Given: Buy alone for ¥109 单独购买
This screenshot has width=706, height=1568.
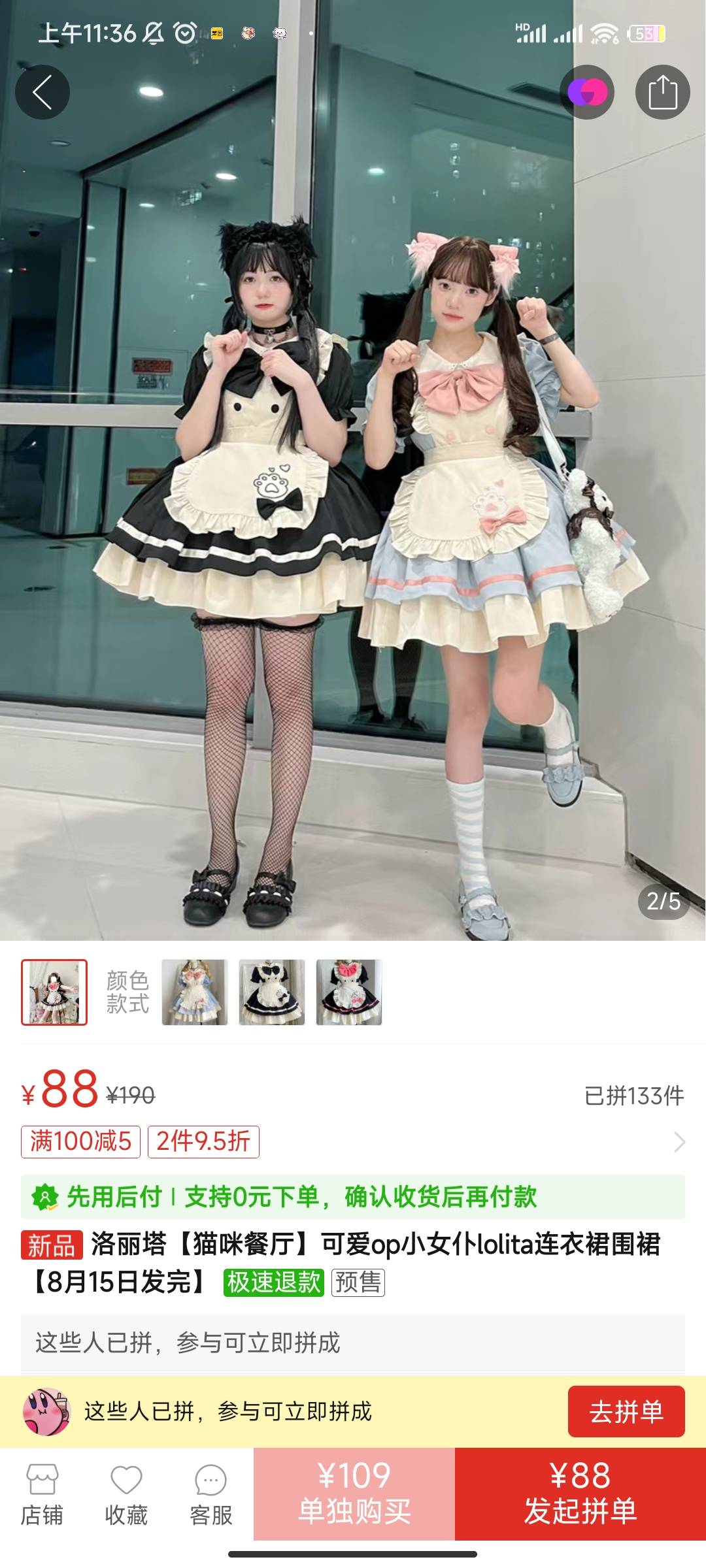Looking at the screenshot, I should click(x=354, y=1494).
